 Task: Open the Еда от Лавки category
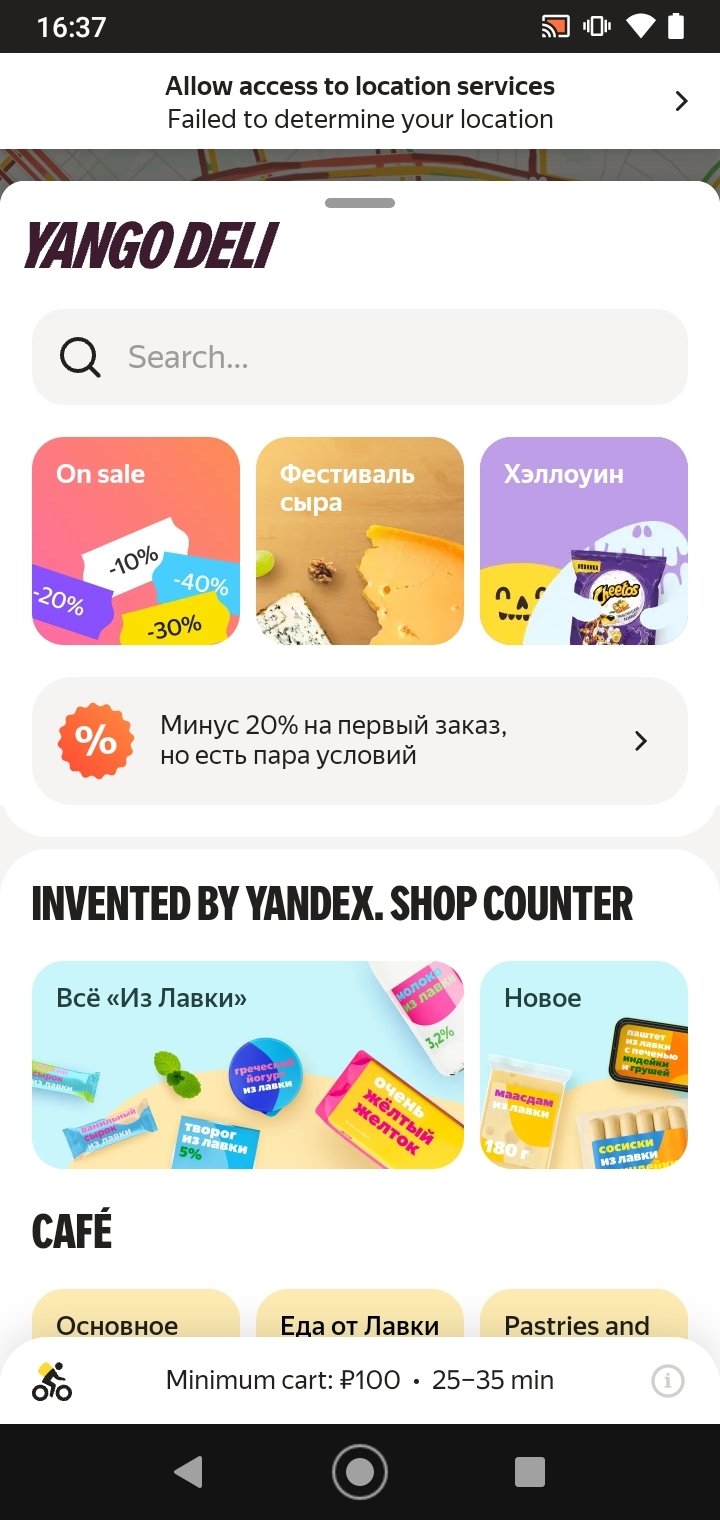[x=360, y=1314]
